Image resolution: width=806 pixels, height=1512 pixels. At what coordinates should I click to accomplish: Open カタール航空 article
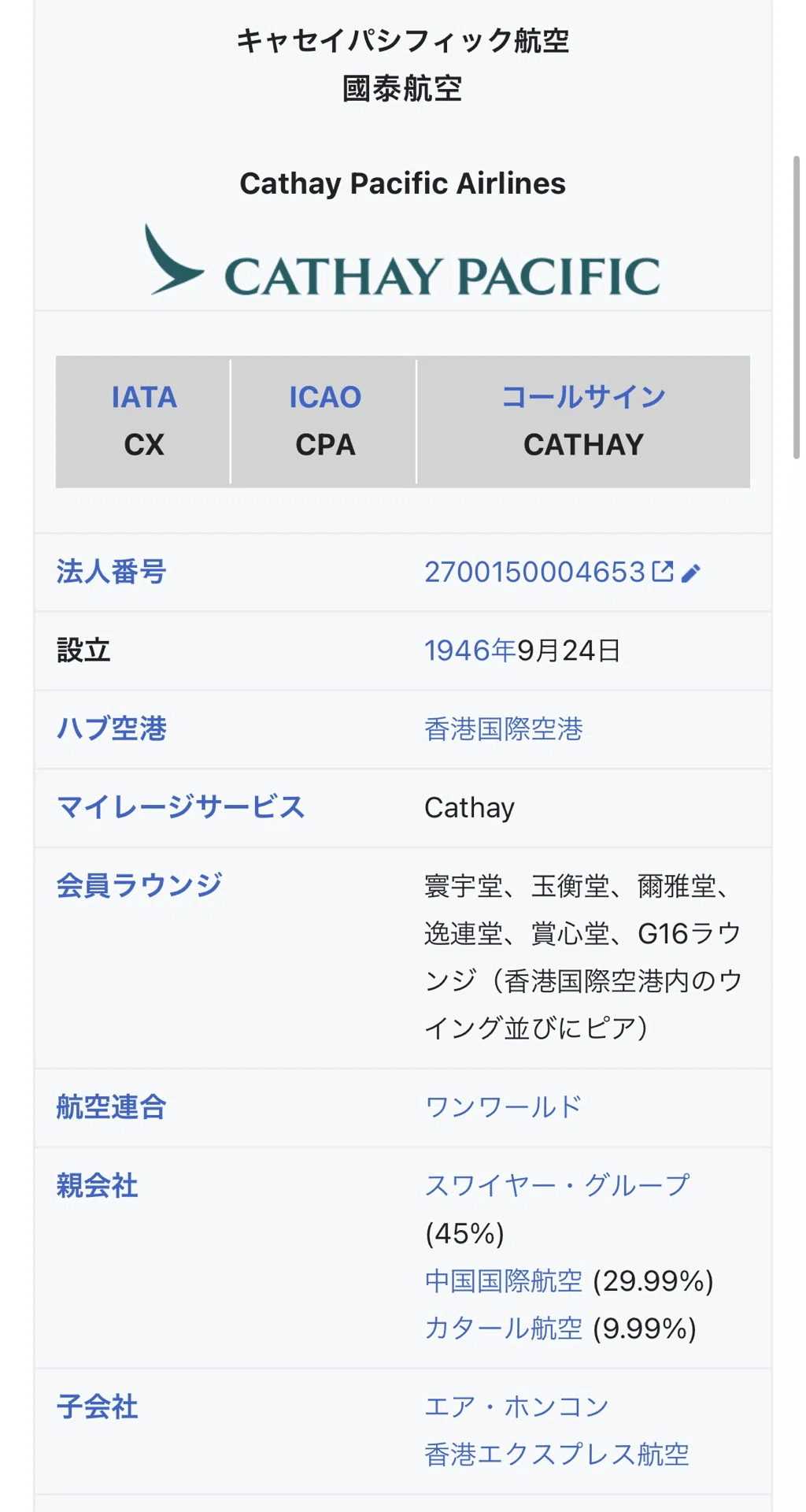504,1329
